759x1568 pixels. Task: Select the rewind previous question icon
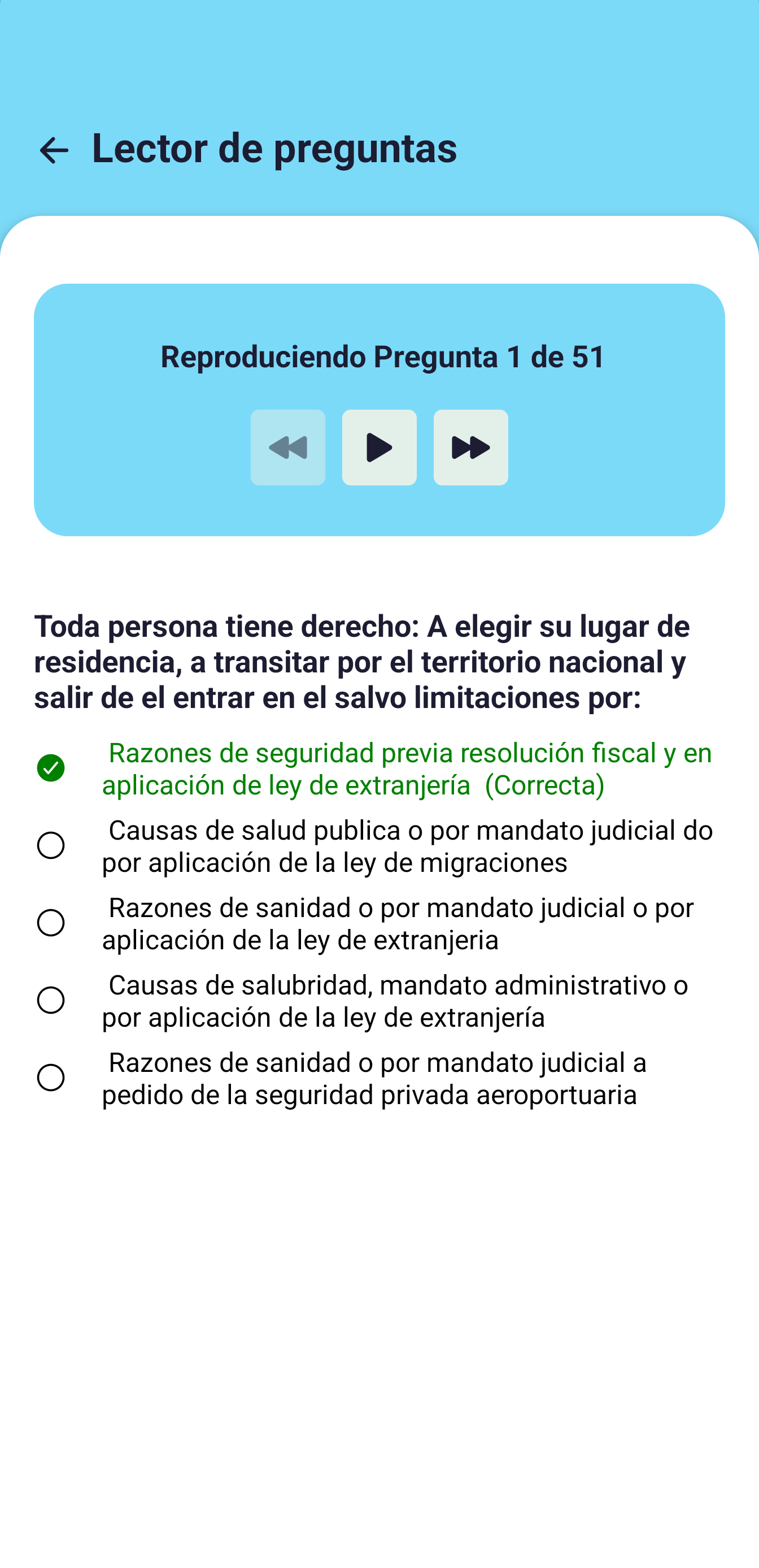tap(288, 448)
